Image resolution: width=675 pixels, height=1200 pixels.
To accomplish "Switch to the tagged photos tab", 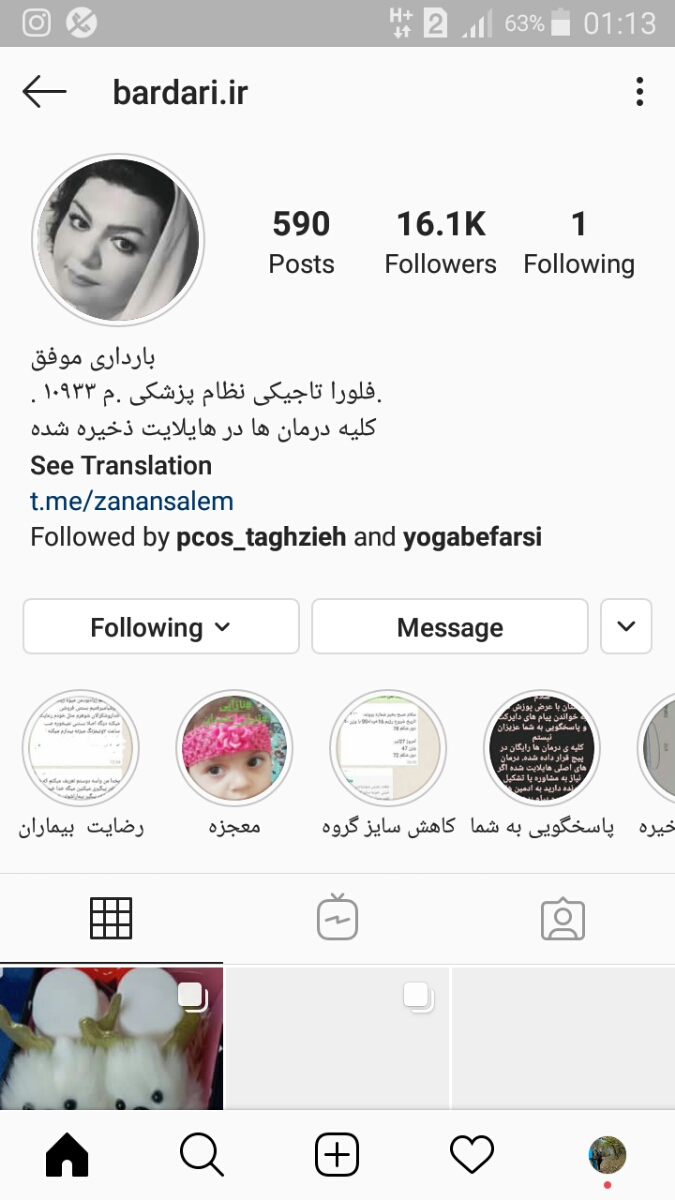I will tap(562, 918).
